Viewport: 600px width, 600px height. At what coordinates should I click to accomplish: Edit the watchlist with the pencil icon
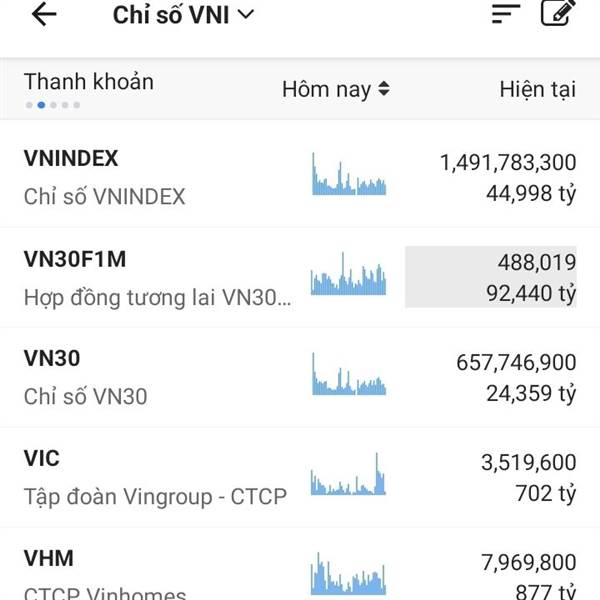pyautogui.click(x=558, y=13)
